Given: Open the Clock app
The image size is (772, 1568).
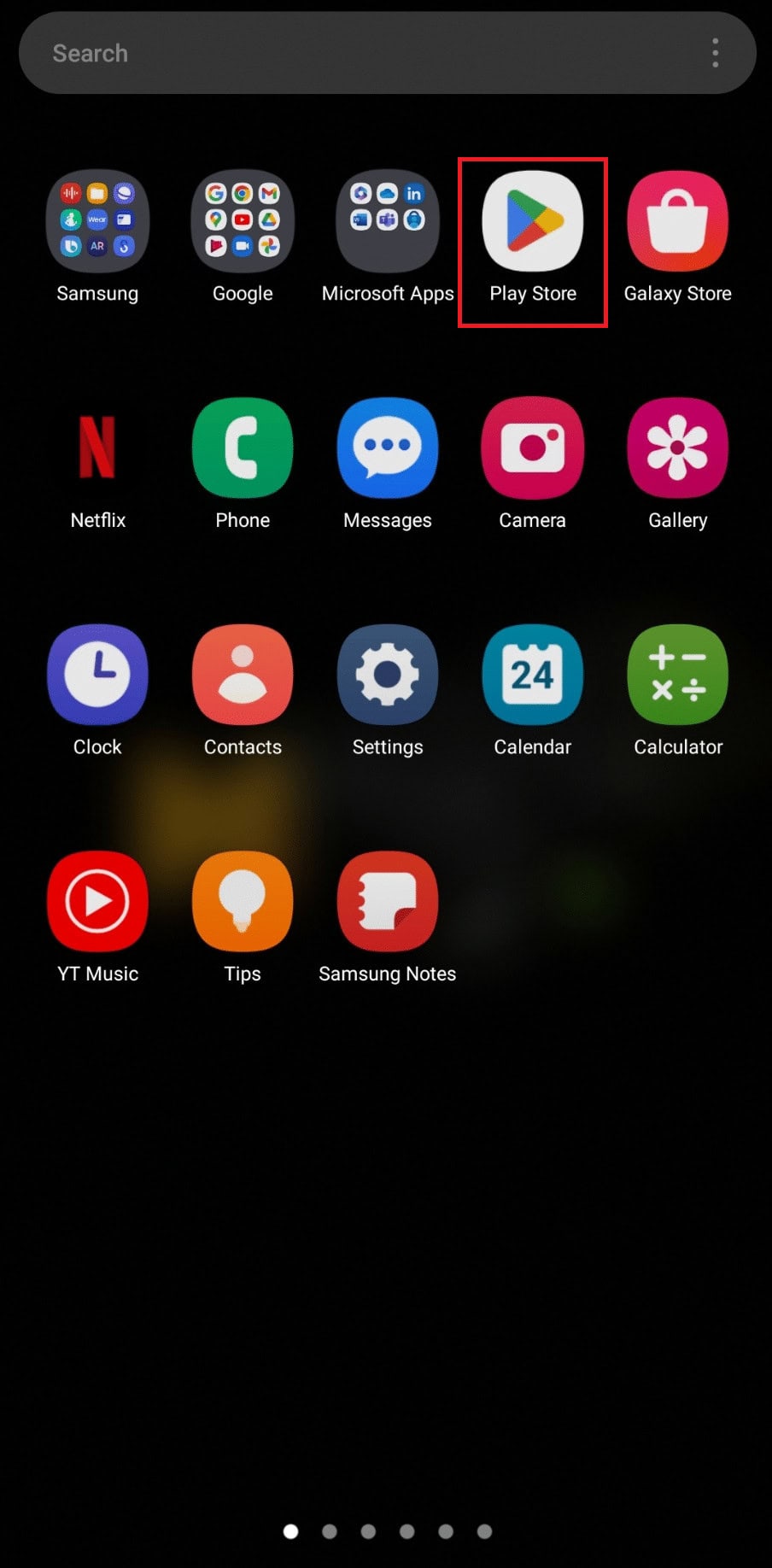Looking at the screenshot, I should [97, 675].
